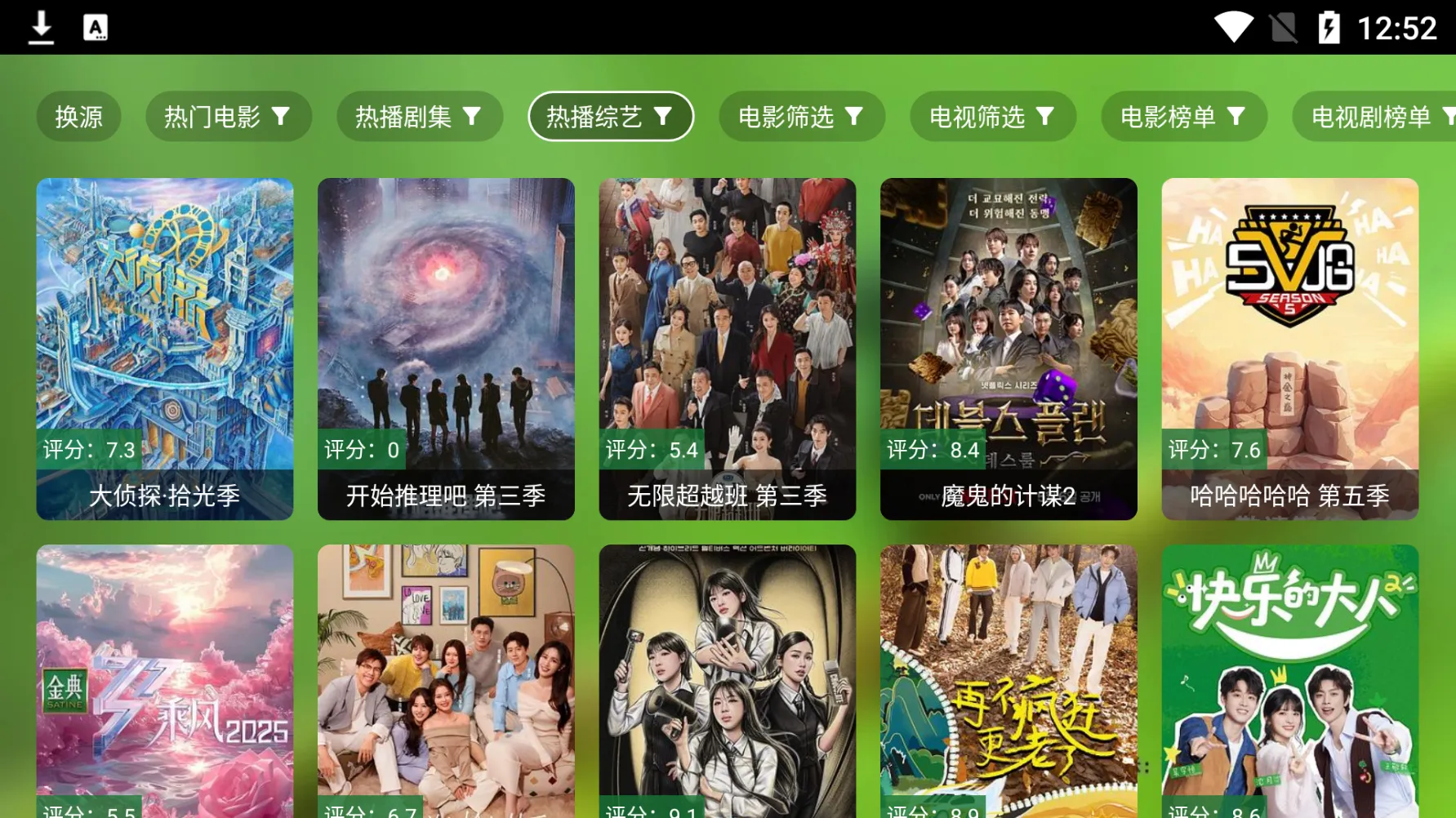Open the 热门电影 filter chip
Viewport: 1456px width, 818px height.
228,117
